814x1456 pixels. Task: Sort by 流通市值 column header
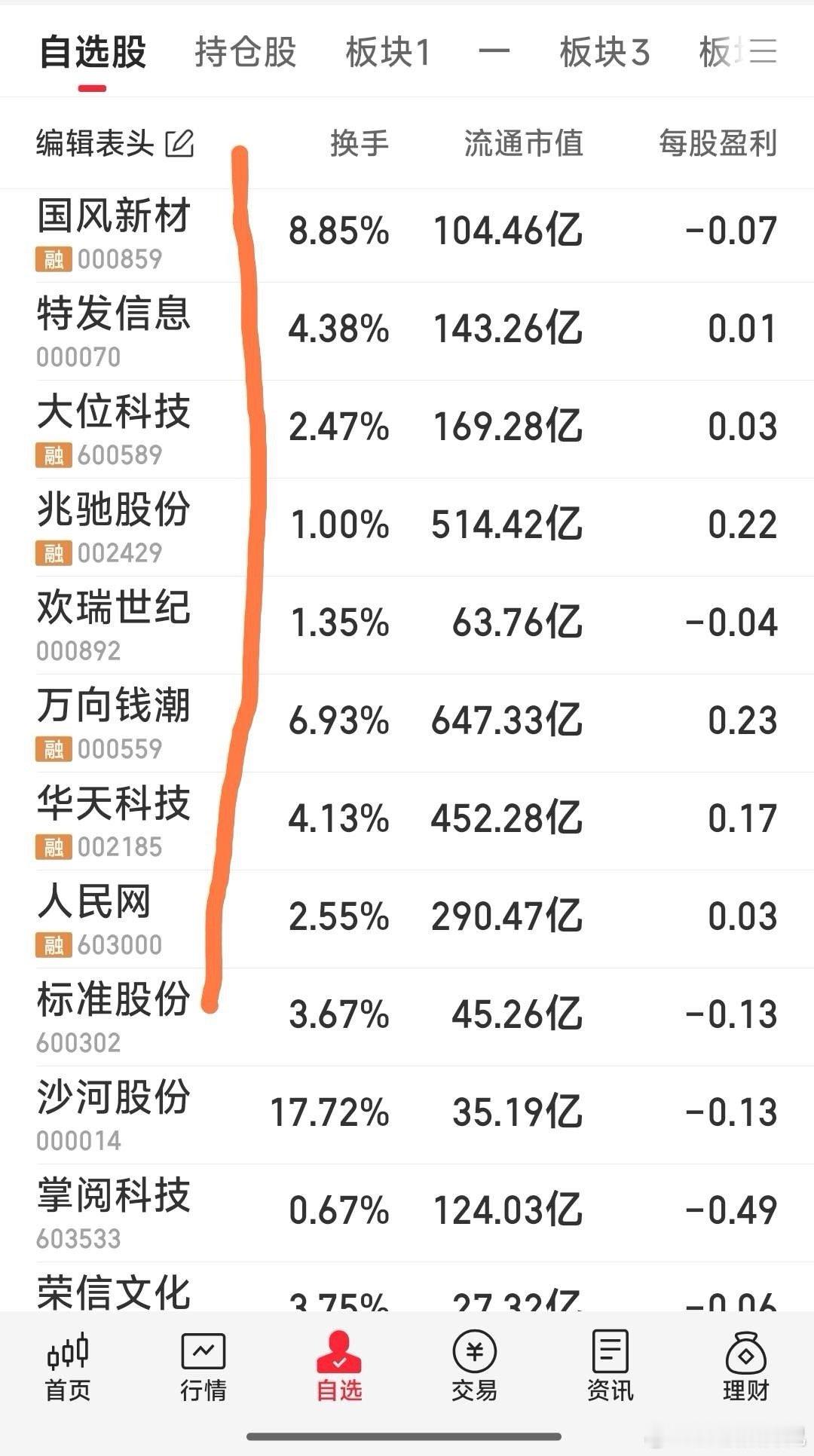(522, 144)
